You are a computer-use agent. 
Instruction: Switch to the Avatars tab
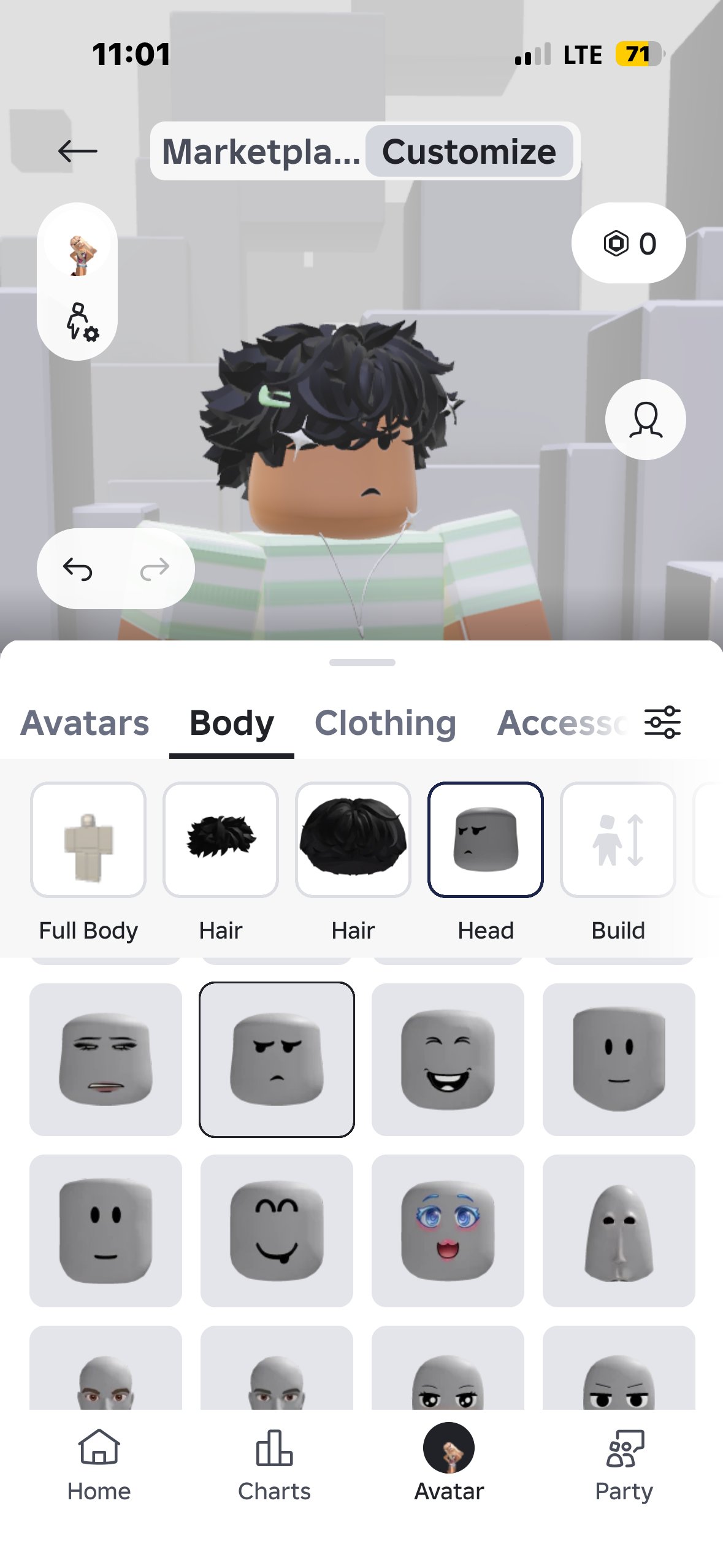click(x=85, y=723)
